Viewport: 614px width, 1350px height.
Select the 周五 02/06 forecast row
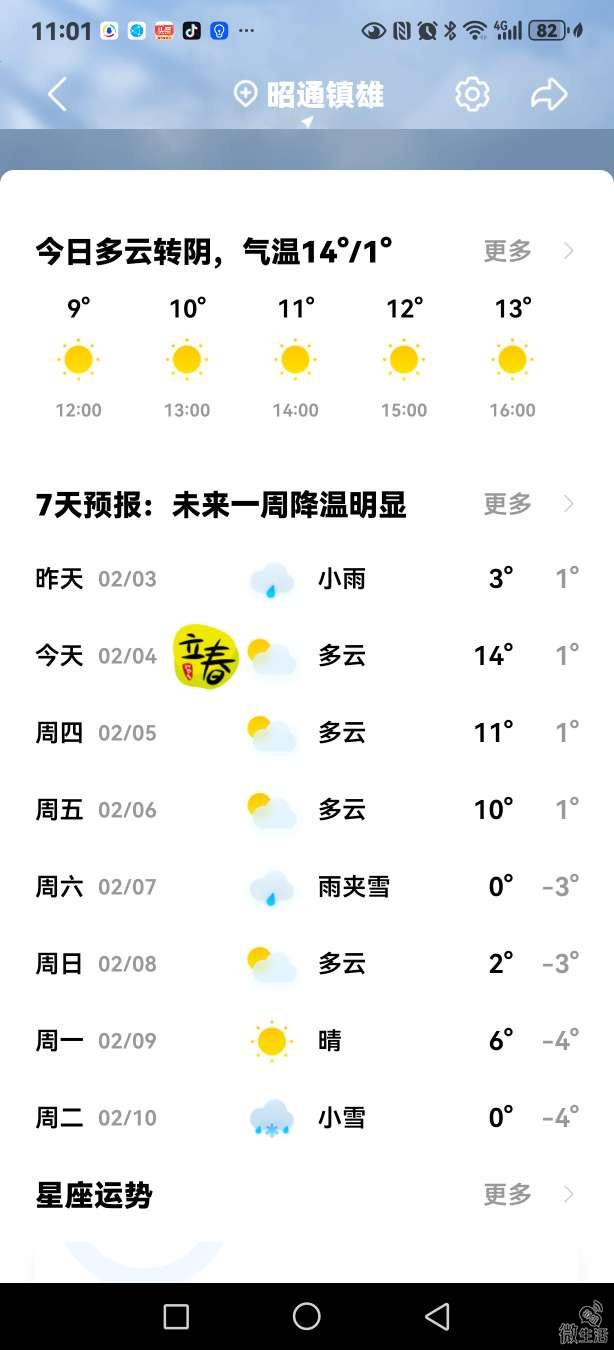[x=307, y=810]
